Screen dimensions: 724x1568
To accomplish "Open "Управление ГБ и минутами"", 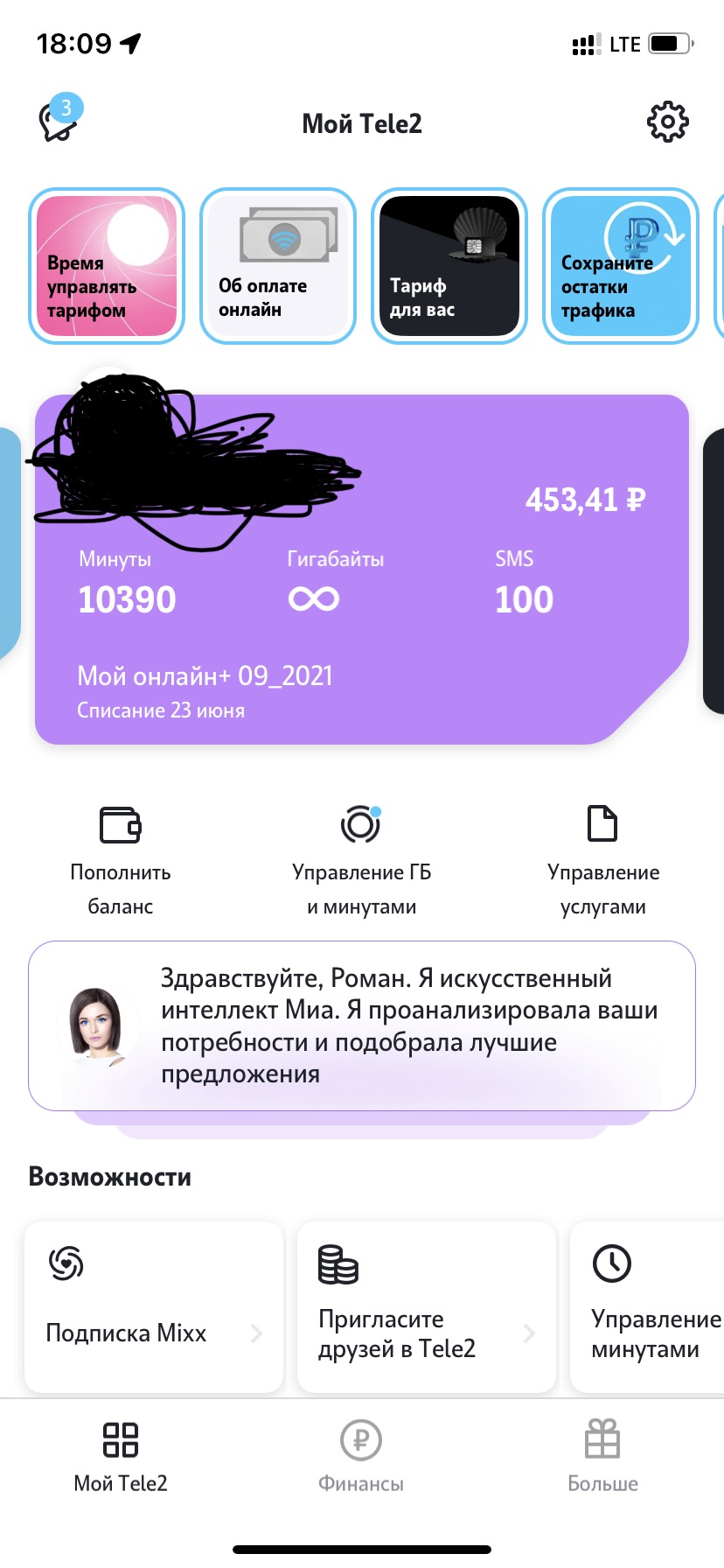I will click(362, 860).
